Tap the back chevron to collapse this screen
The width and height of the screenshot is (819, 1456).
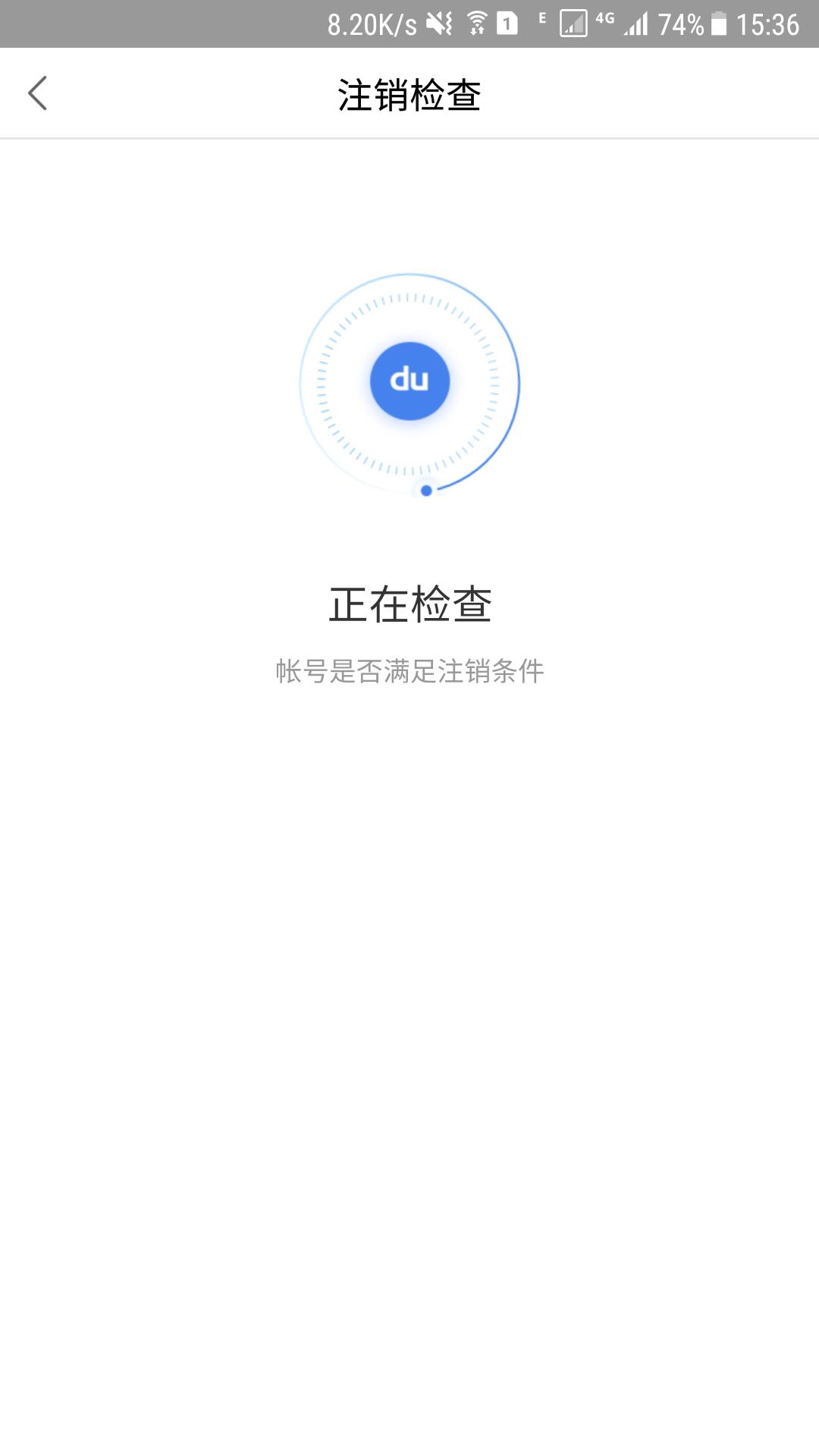point(38,93)
